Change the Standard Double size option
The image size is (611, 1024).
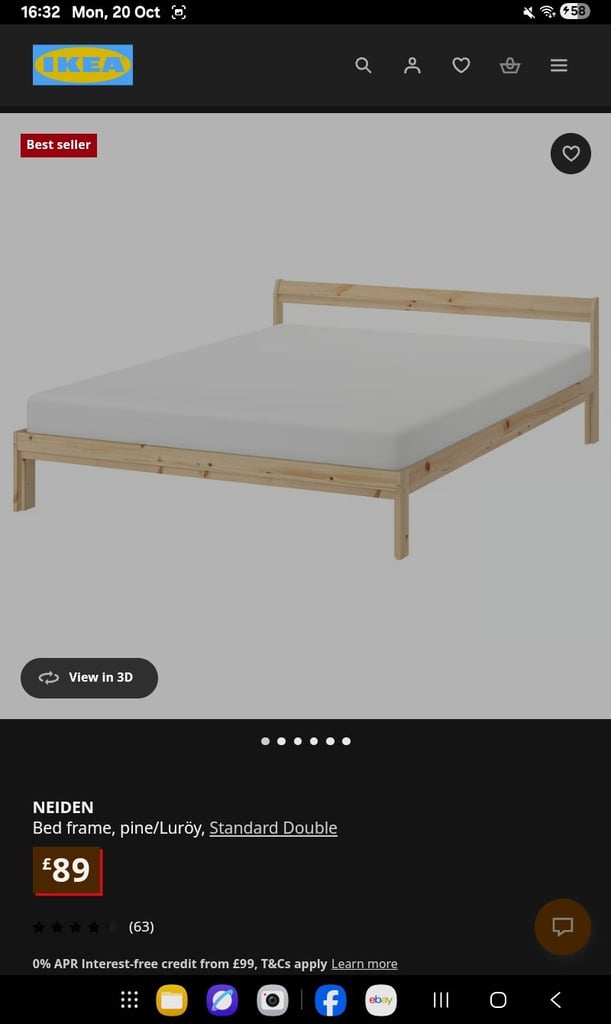[x=273, y=828]
